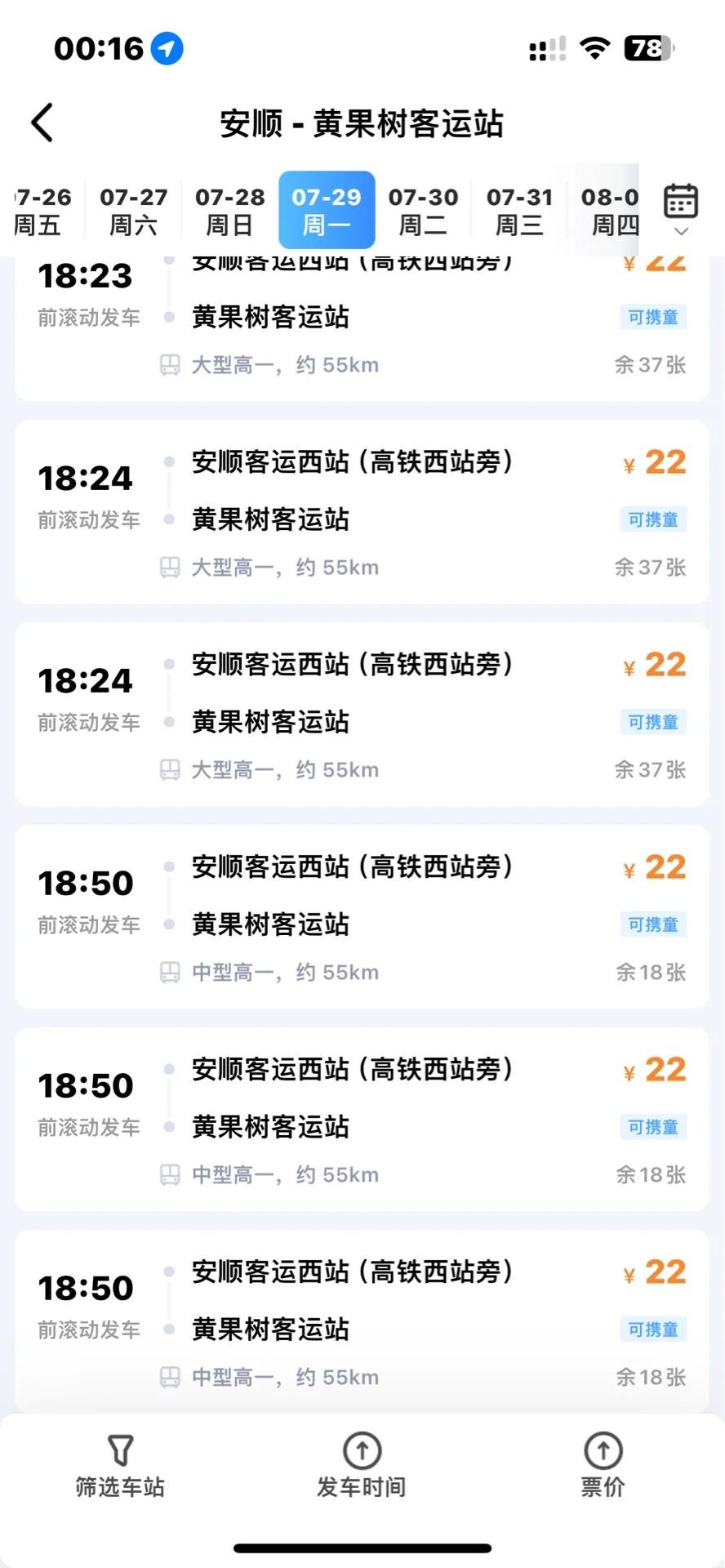Select the 07-26 周五 date tab
The width and height of the screenshot is (725, 1568).
click(41, 211)
